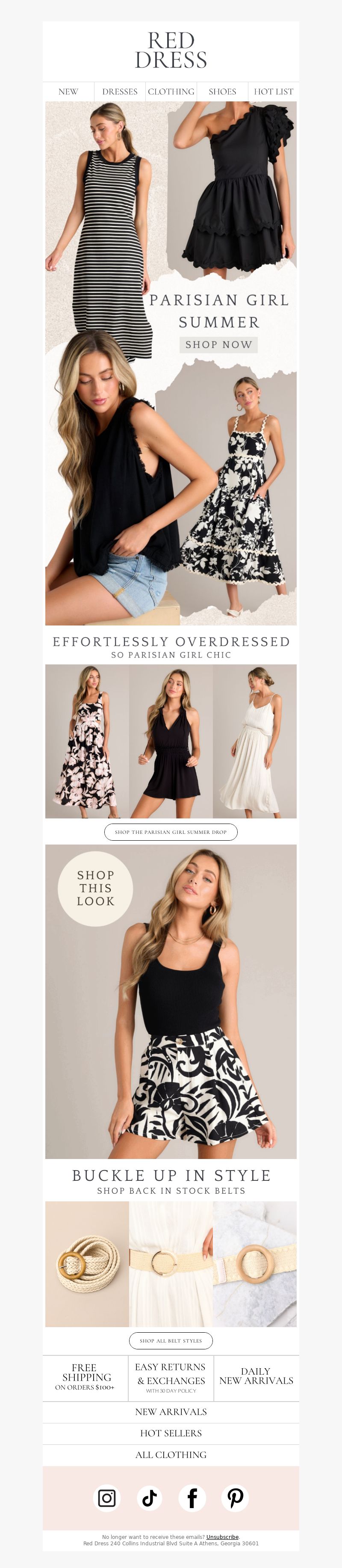Open HOT SELLERS footer link

(x=171, y=1433)
